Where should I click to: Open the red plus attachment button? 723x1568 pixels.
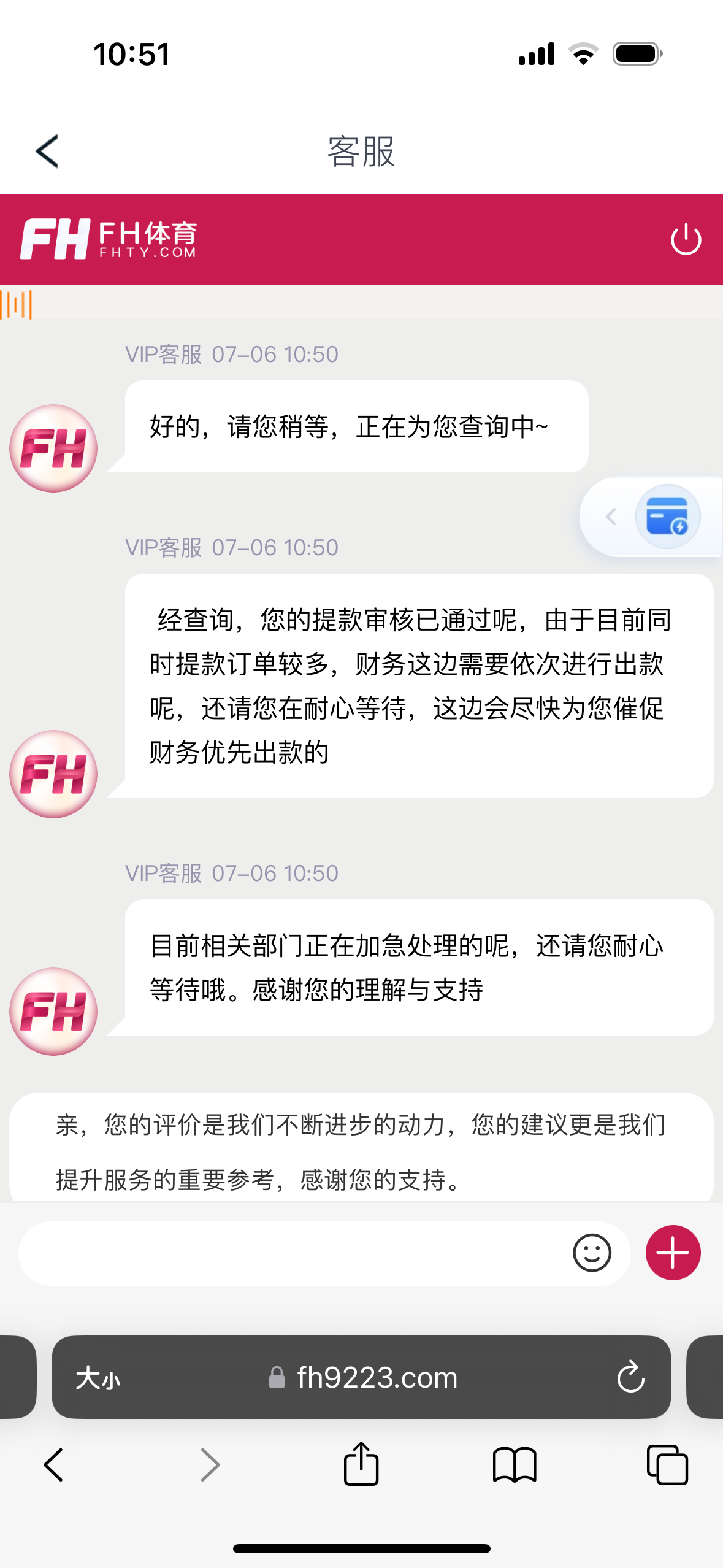click(673, 1253)
